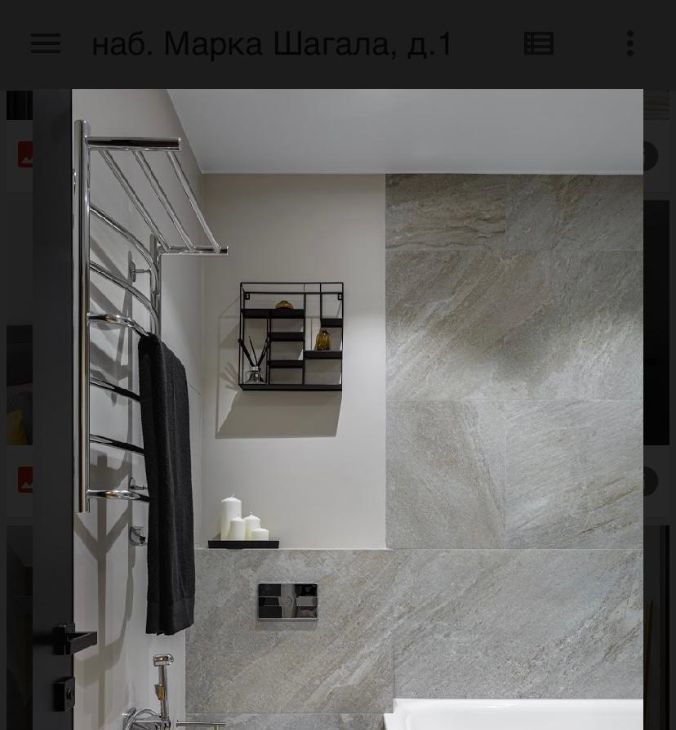Open the hamburger navigation menu

45,44
